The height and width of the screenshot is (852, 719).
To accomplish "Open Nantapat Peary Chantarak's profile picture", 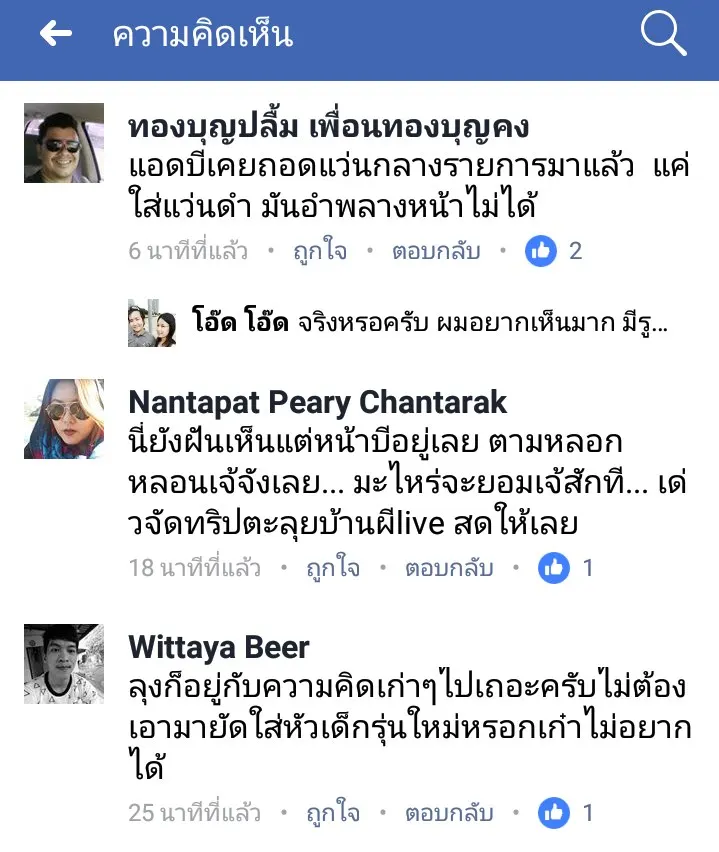I will pyautogui.click(x=64, y=419).
